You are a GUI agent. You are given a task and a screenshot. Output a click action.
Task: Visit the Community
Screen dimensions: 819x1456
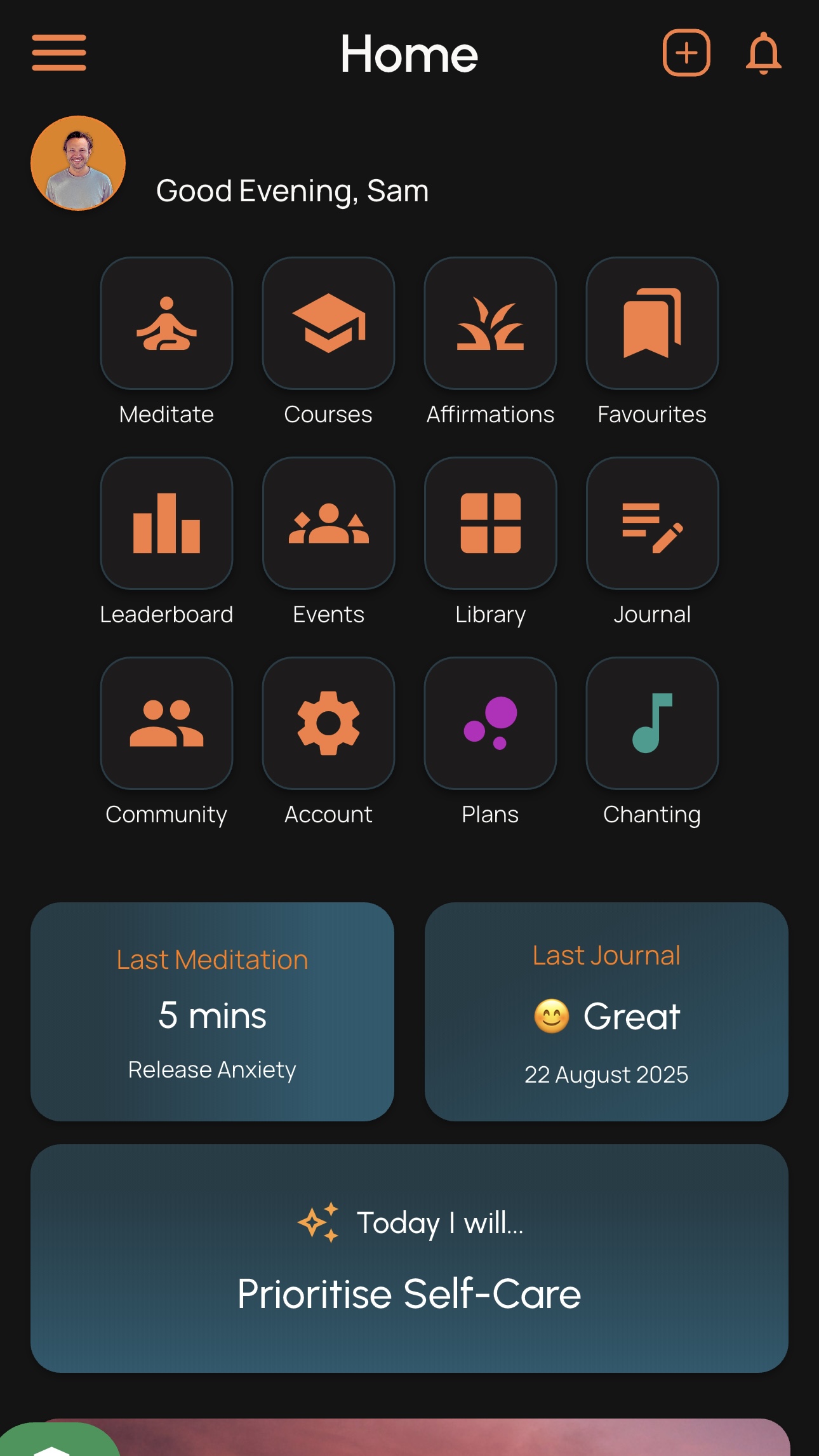click(x=166, y=723)
